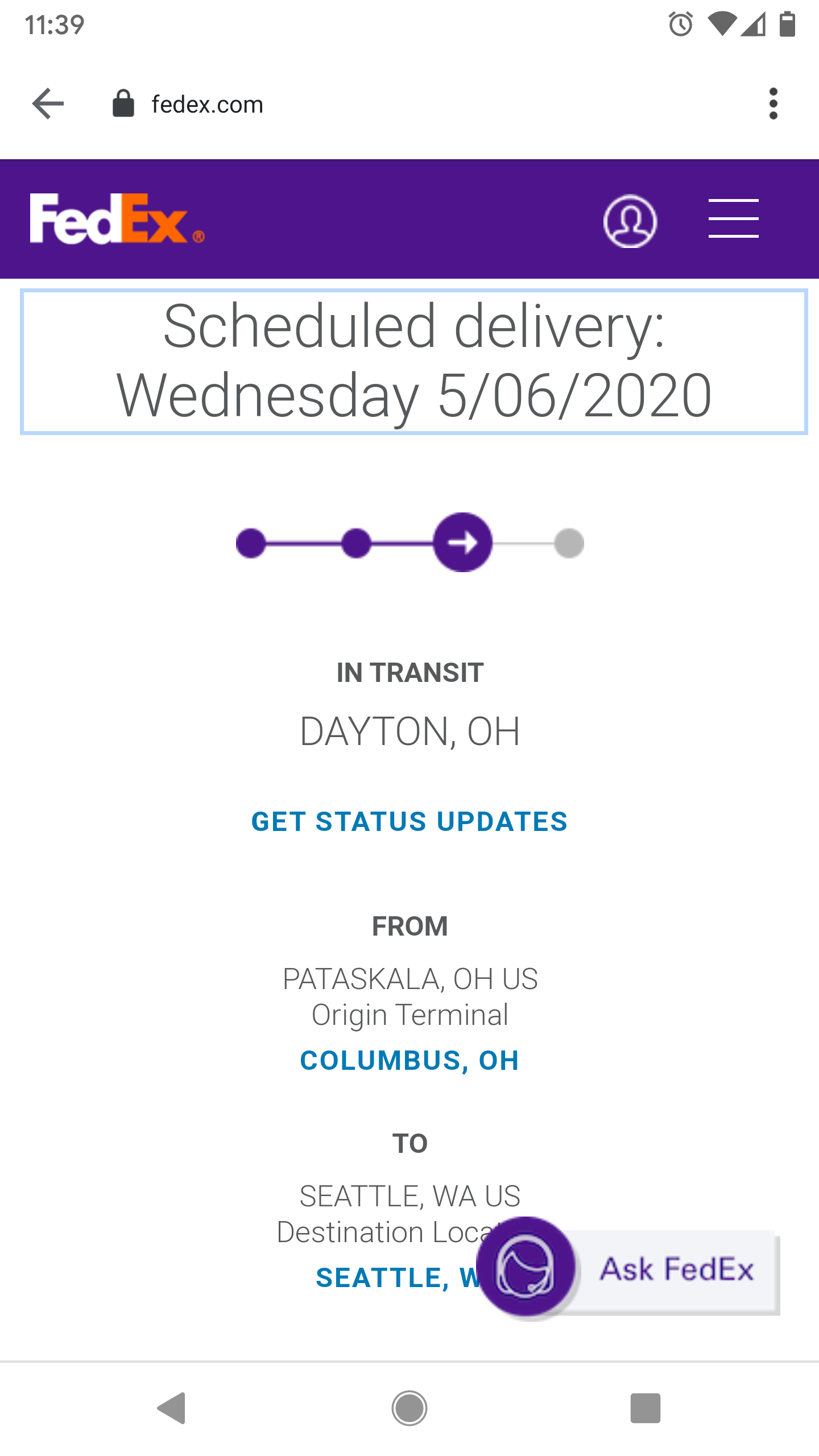This screenshot has height=1456, width=819.
Task: Go back using the browser arrow
Action: (x=48, y=104)
